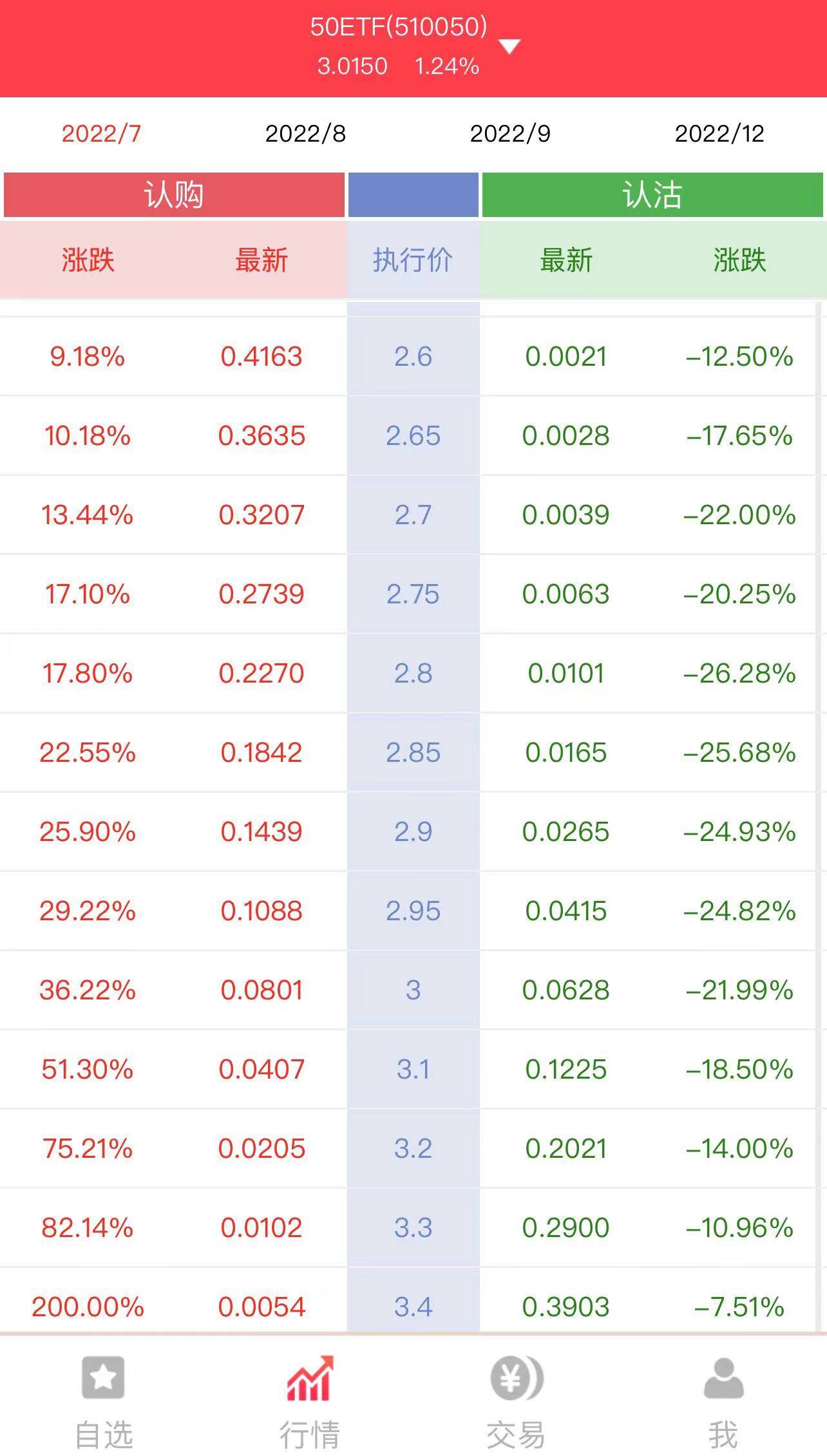Select the 2022/9 expiry month
The height and width of the screenshot is (1456, 827).
coord(511,134)
